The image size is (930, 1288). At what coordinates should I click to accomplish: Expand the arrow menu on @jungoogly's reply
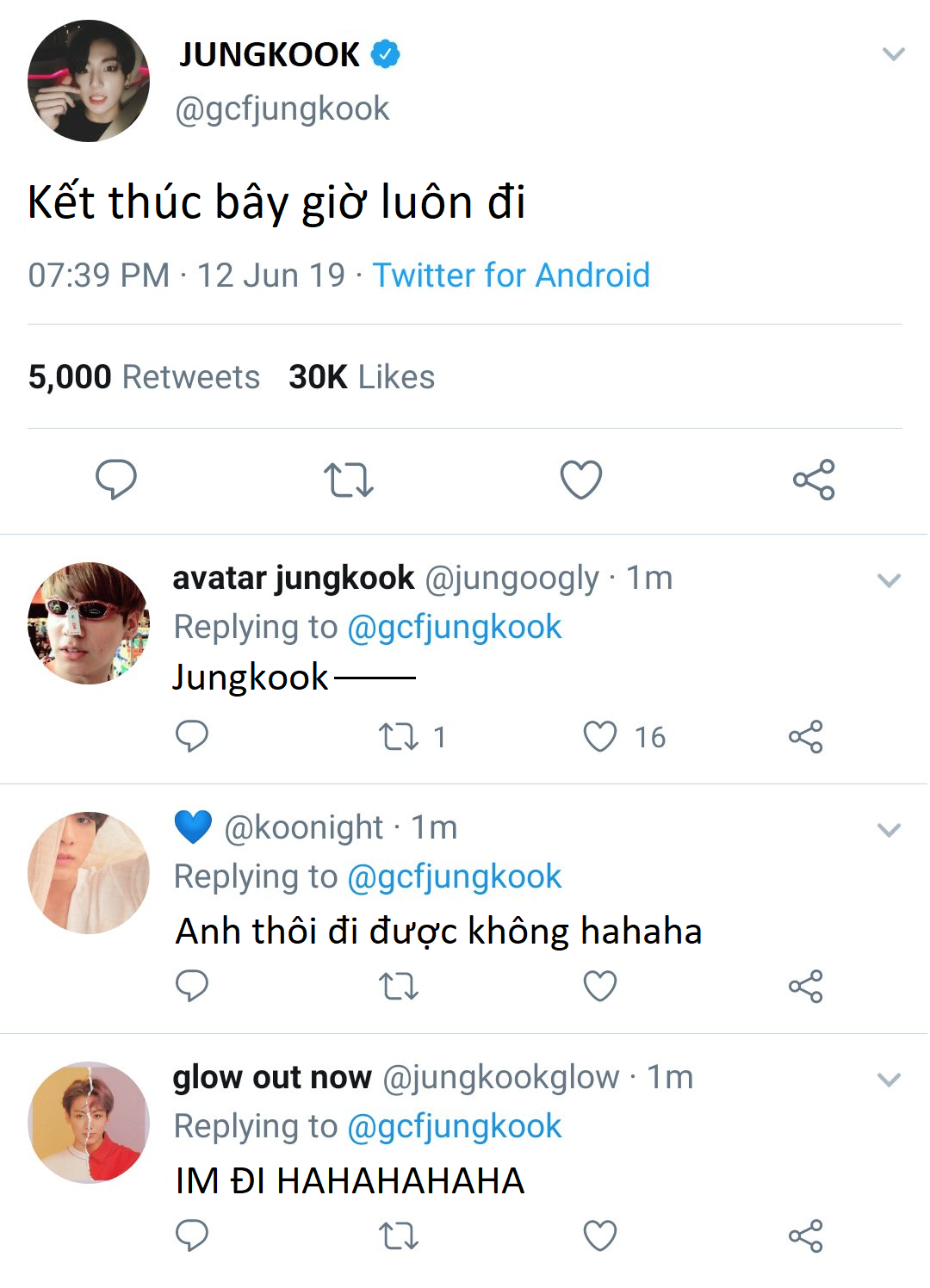[x=888, y=580]
